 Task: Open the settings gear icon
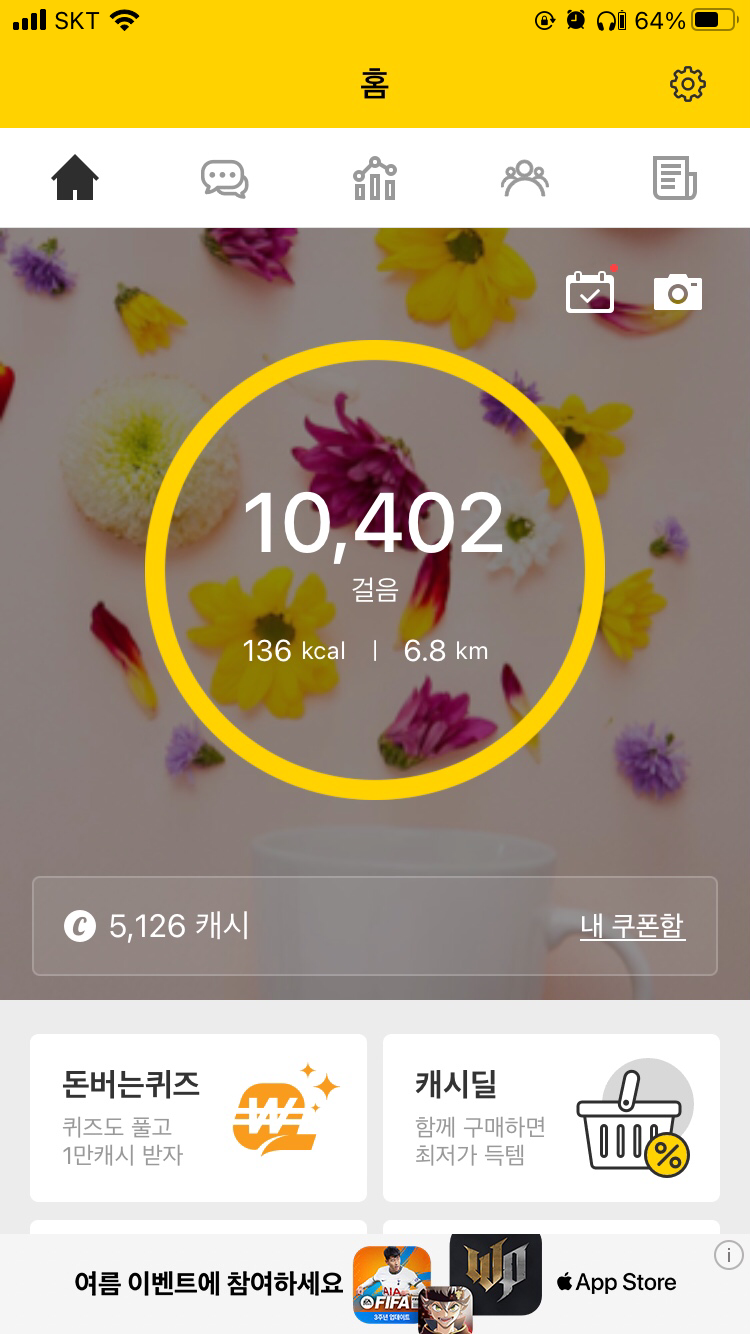(687, 84)
